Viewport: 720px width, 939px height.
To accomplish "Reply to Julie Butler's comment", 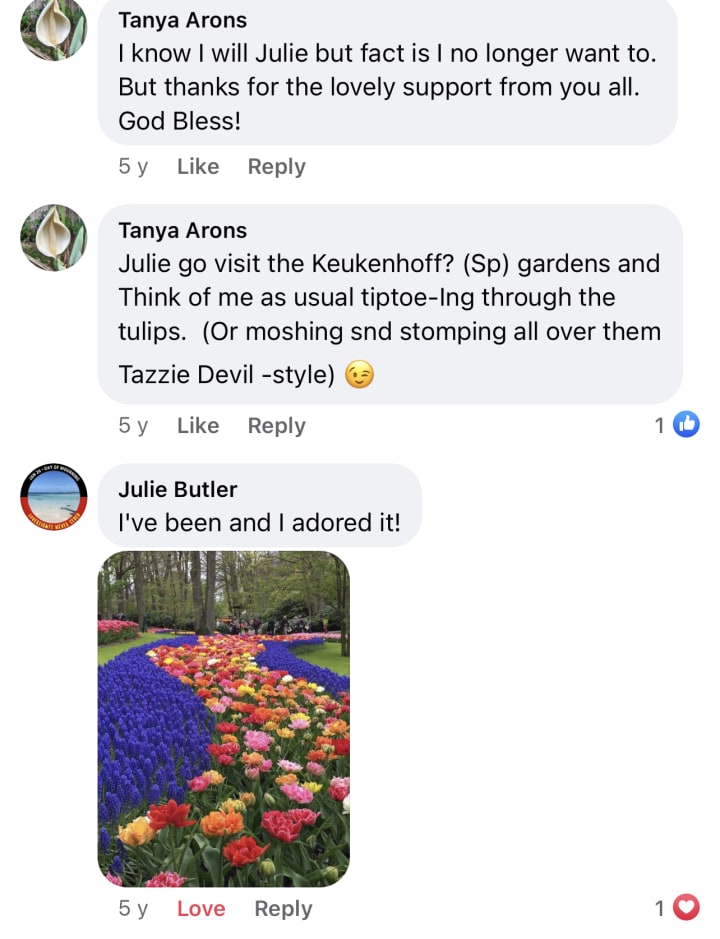I will coord(283,908).
